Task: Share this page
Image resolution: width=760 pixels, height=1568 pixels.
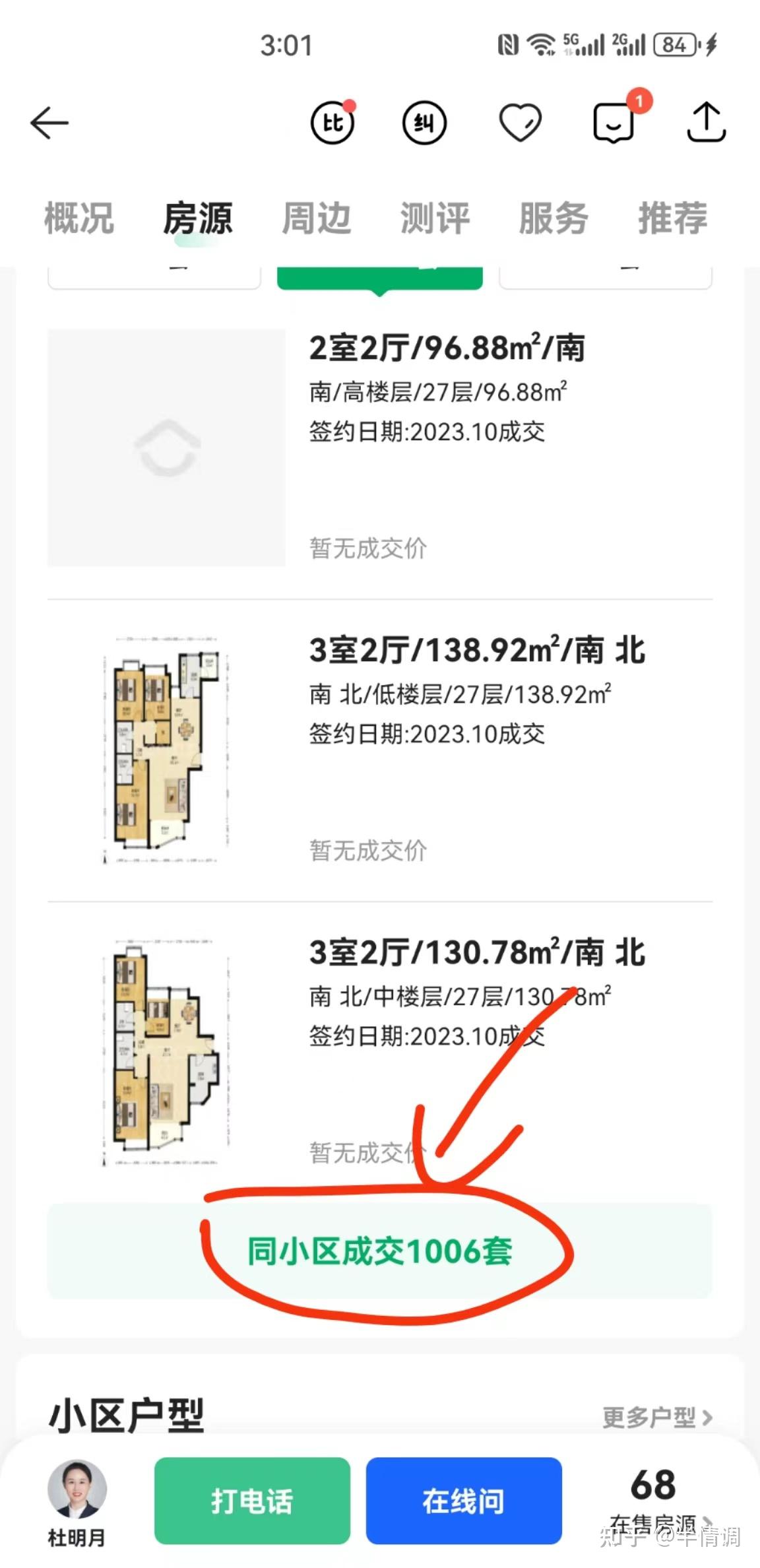Action: tap(706, 122)
